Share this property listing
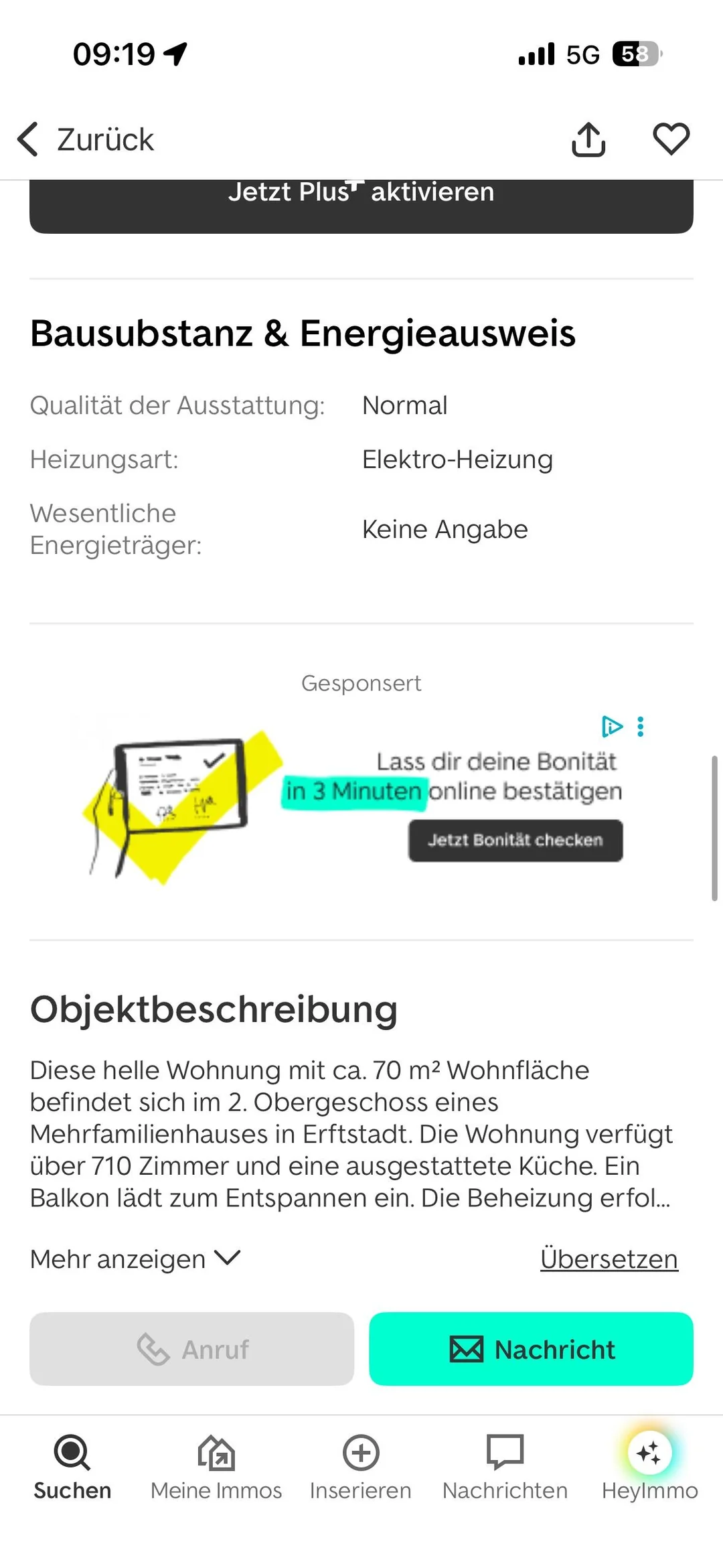Viewport: 723px width, 1568px height. click(588, 139)
